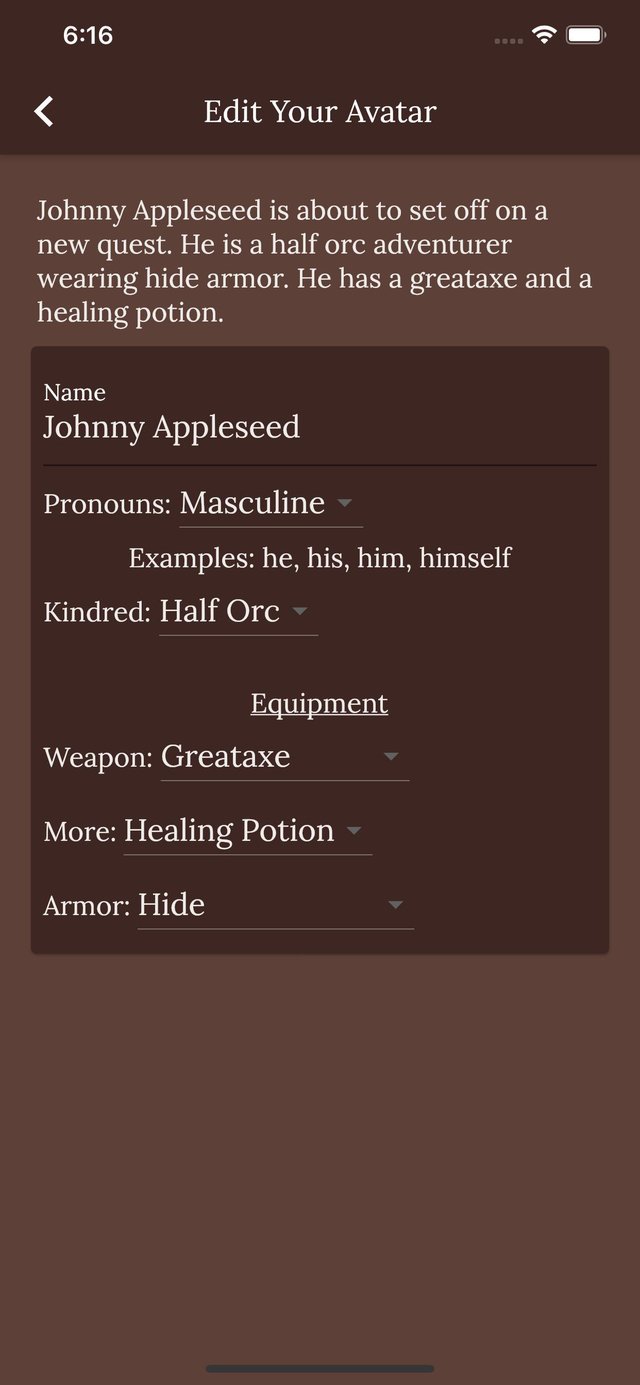
Task: Expand the Weapon dropdown showing Greataxe
Action: point(284,757)
